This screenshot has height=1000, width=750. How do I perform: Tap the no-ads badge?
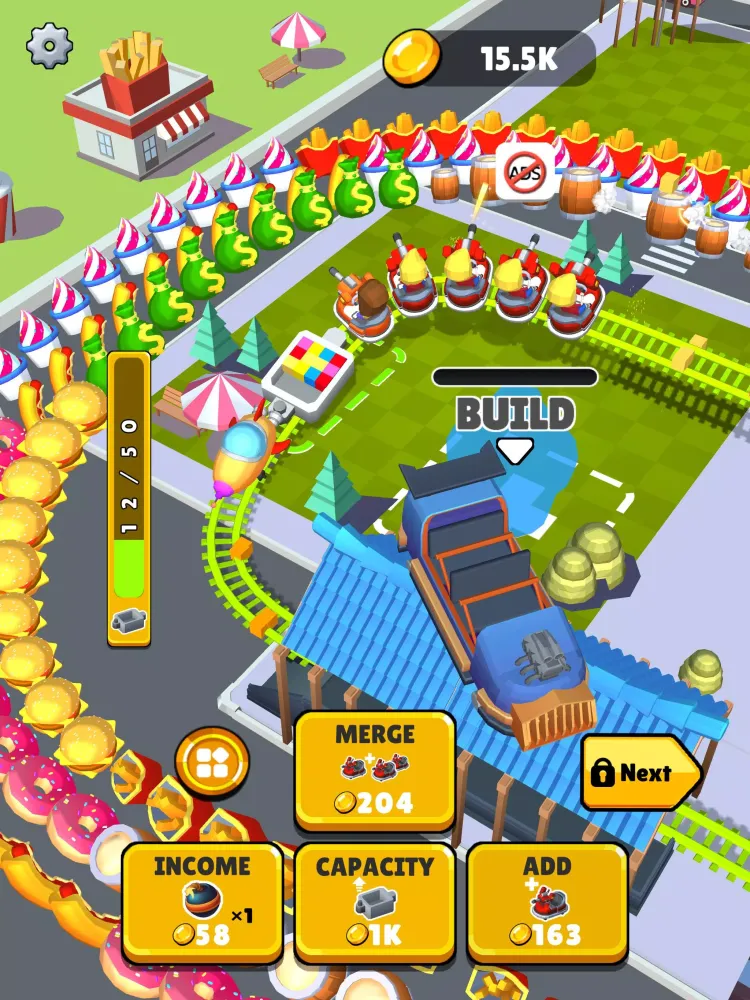[x=524, y=171]
